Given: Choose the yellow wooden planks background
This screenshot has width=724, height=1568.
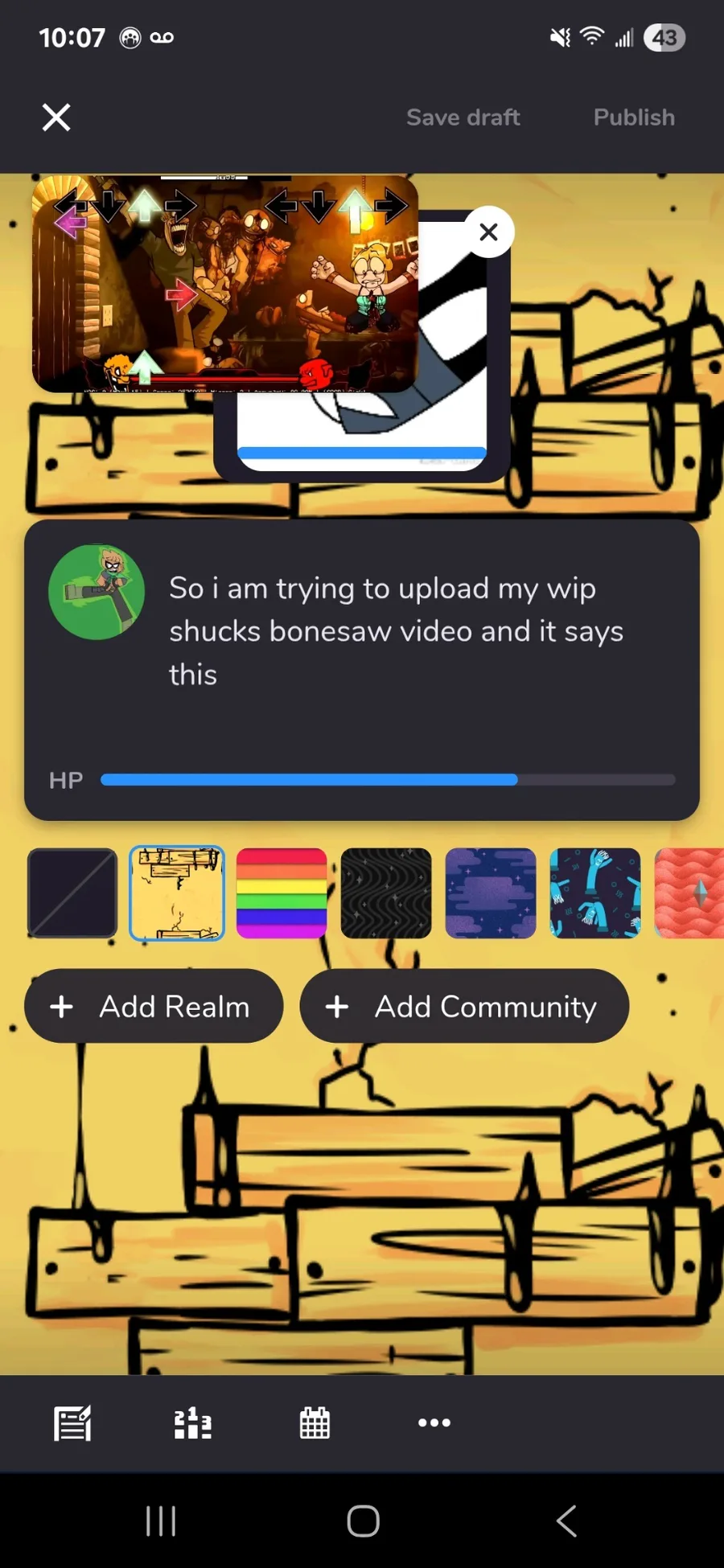Looking at the screenshot, I should click(x=177, y=893).
